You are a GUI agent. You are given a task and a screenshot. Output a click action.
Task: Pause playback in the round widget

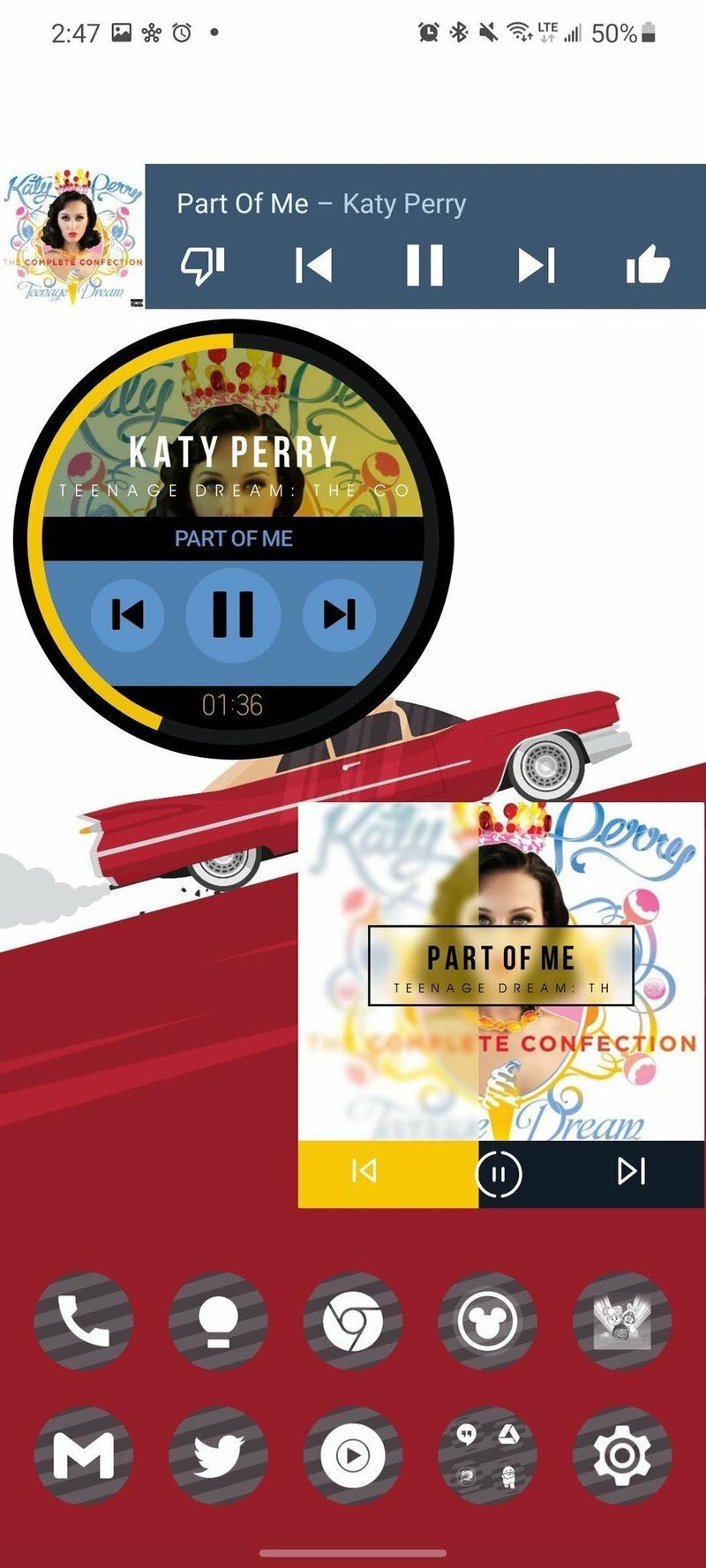tap(233, 614)
